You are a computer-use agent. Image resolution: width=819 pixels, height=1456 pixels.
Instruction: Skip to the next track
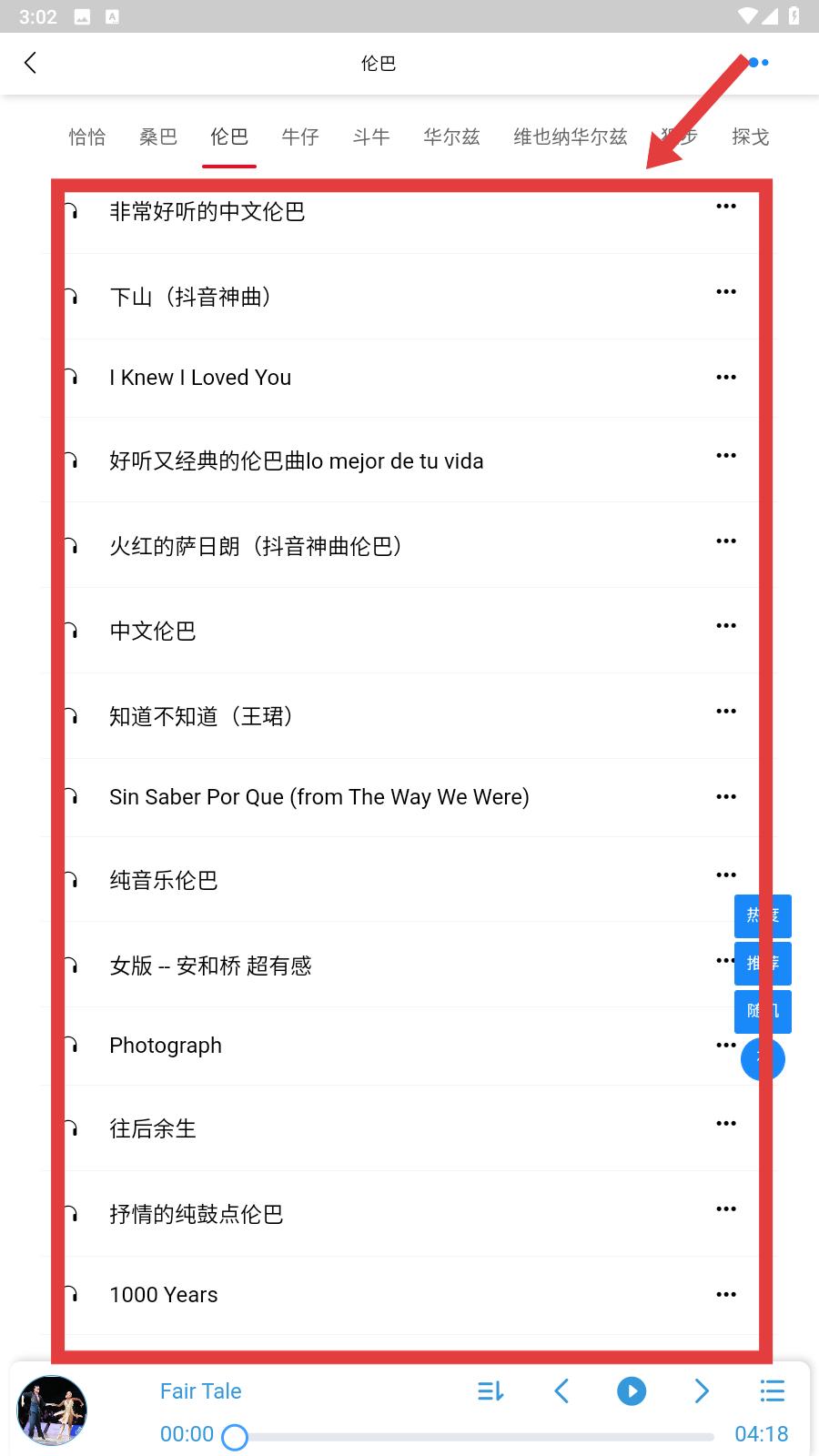coord(701,1390)
